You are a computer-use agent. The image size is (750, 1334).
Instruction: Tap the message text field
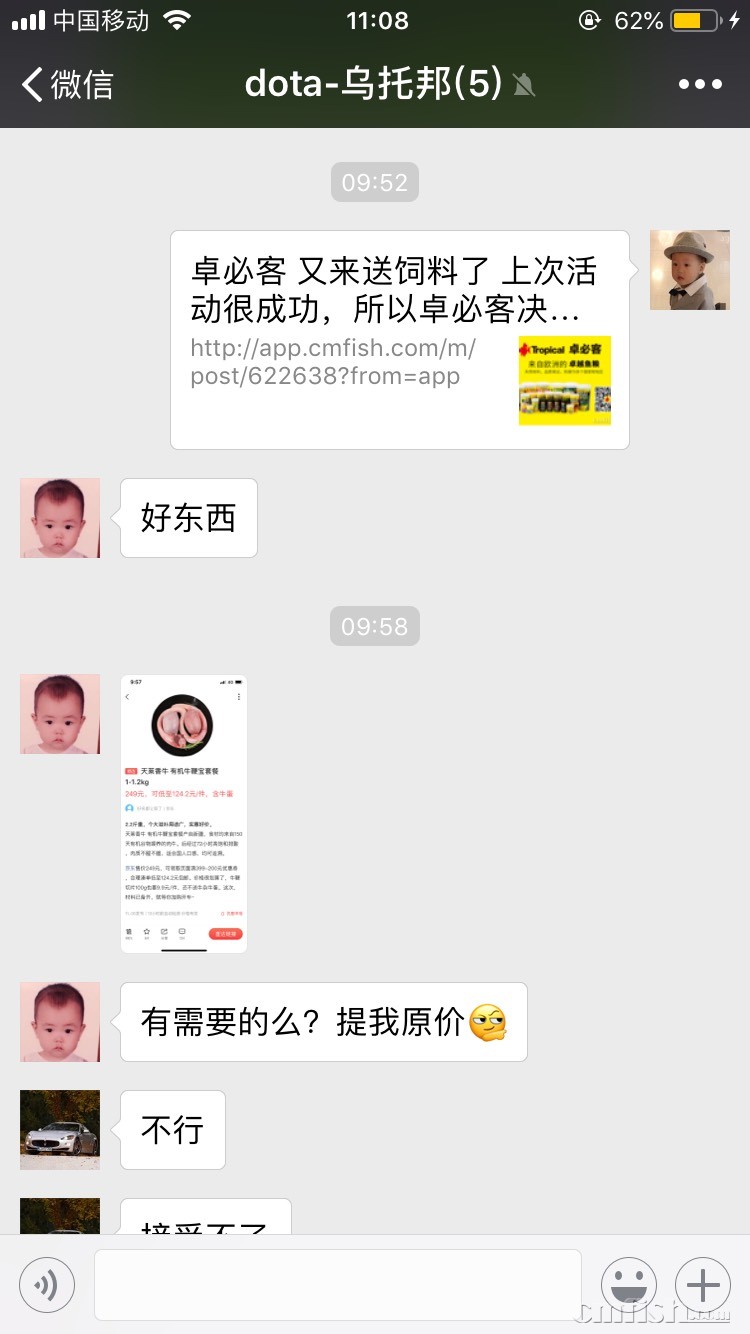[x=338, y=1285]
